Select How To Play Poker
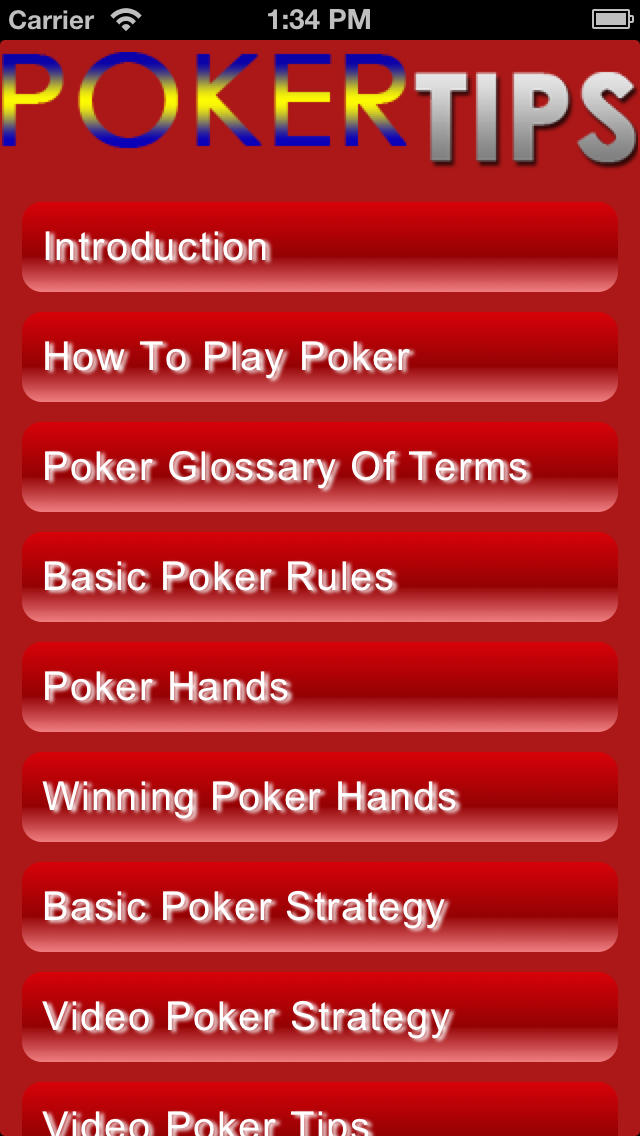 point(319,357)
